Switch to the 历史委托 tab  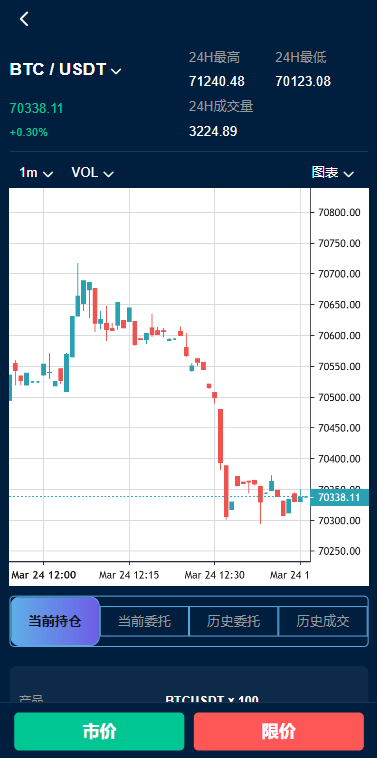click(233, 621)
